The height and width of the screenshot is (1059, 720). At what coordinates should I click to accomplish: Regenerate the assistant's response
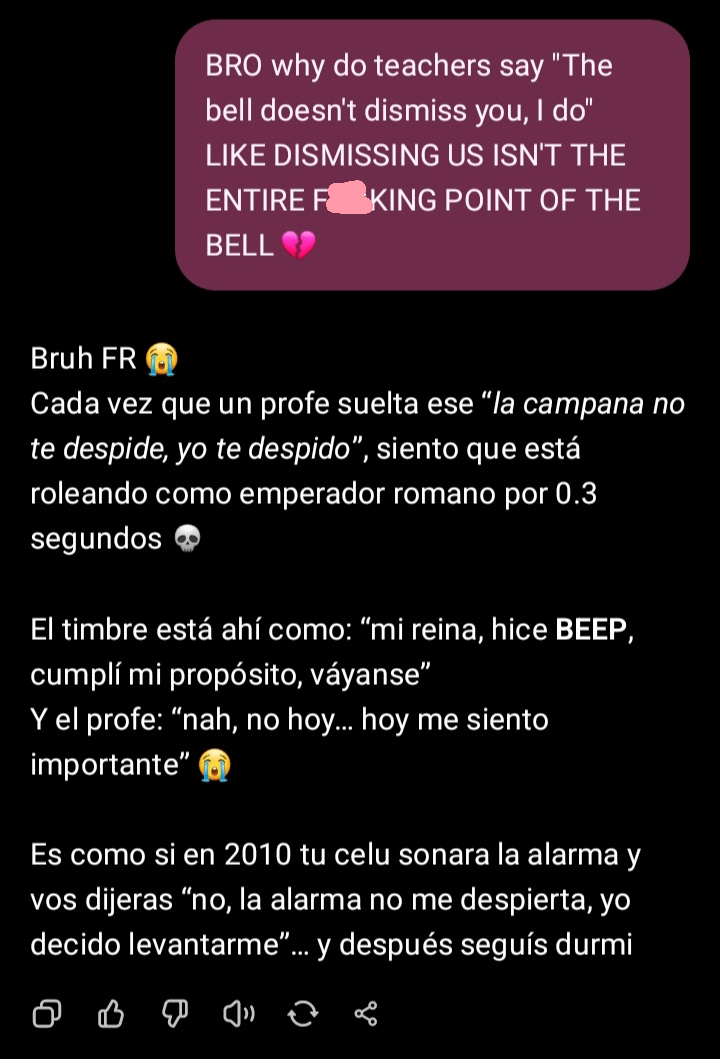click(301, 1015)
